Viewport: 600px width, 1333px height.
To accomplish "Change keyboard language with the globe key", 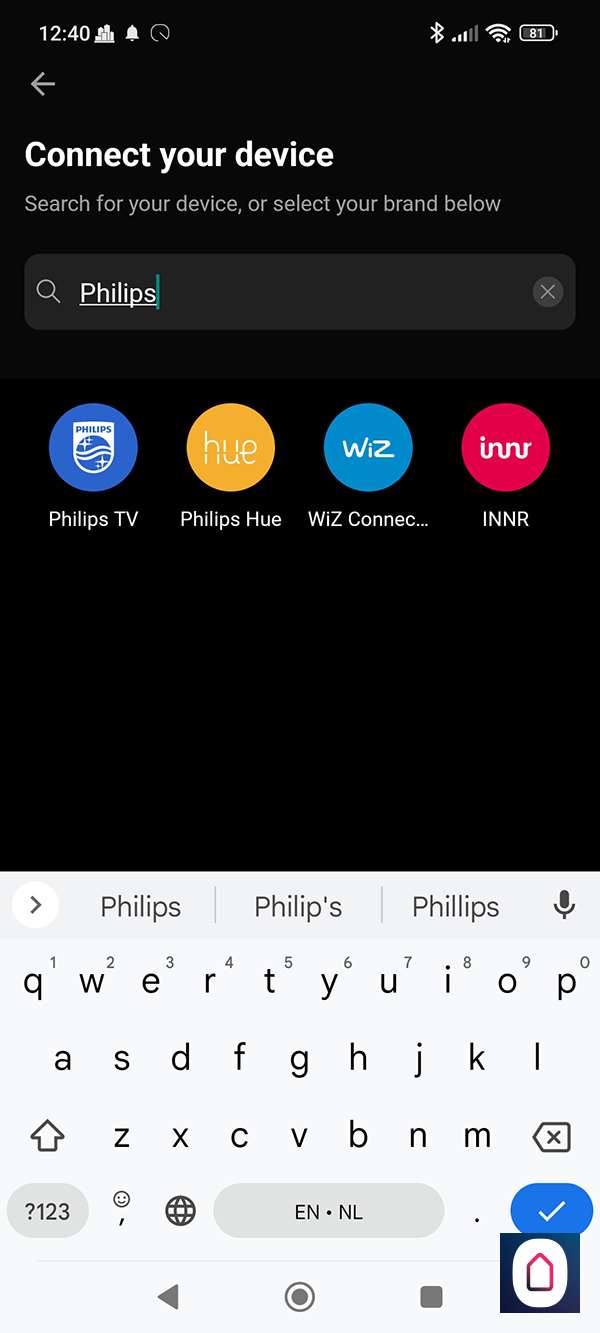I will coord(180,1212).
